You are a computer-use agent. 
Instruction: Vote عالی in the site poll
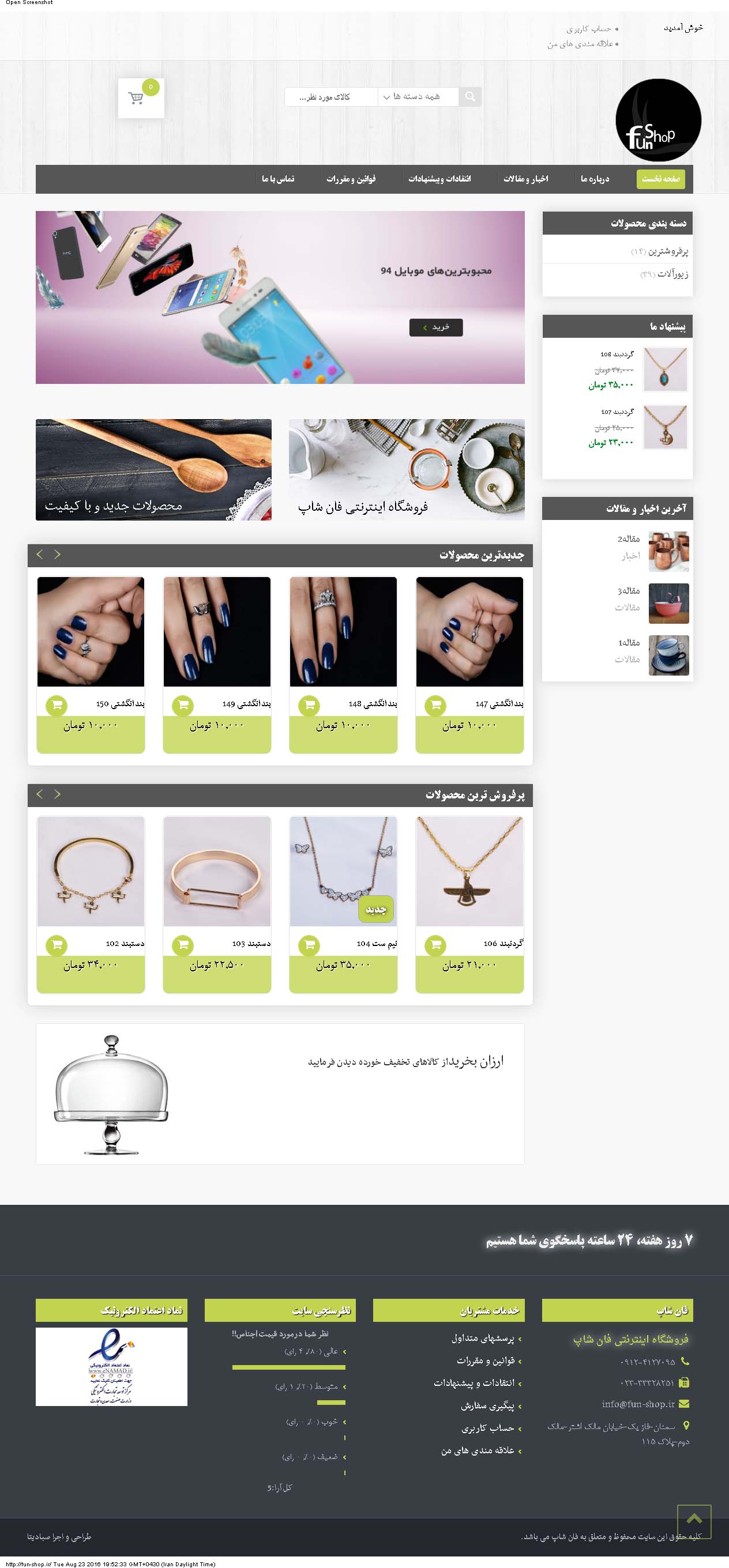[330, 1352]
